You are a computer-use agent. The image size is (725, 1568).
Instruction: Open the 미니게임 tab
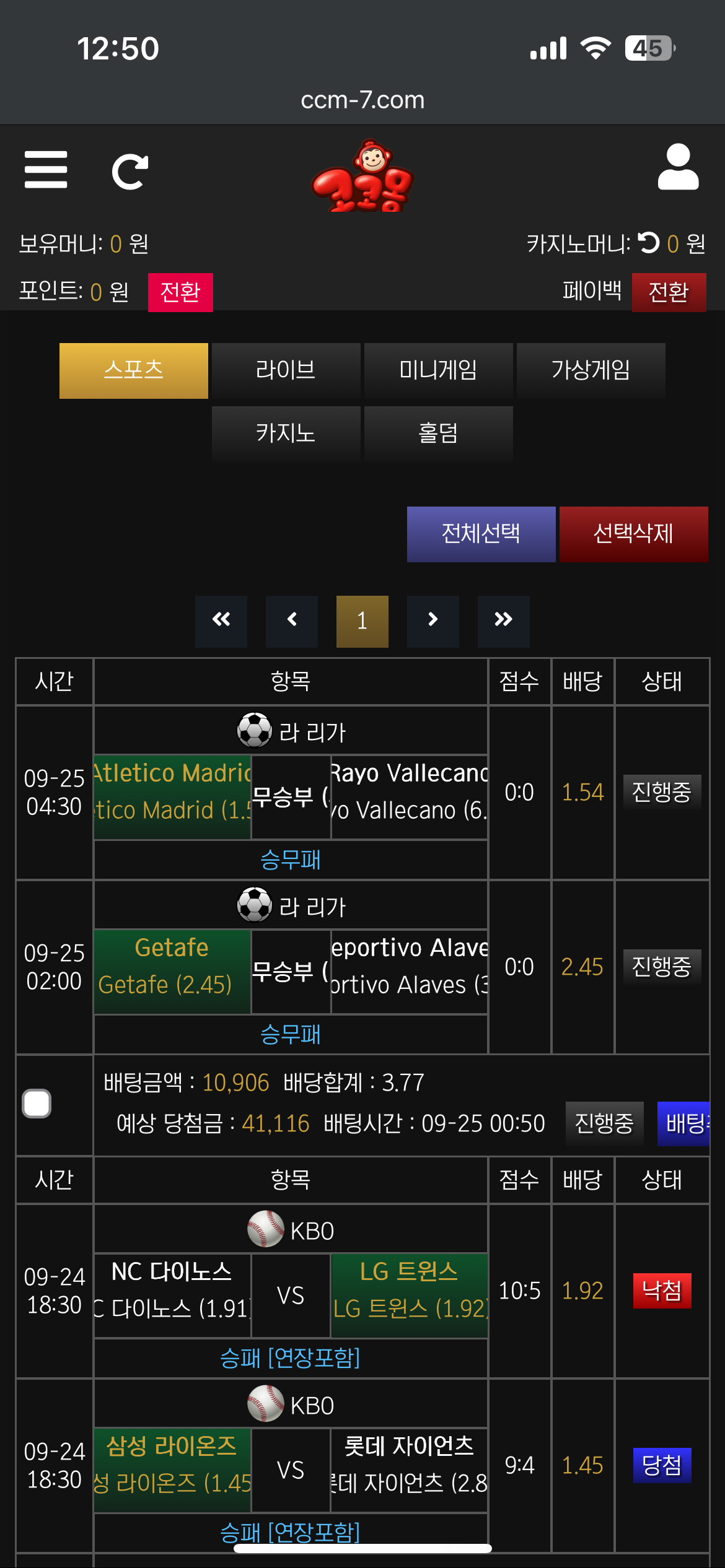coord(438,370)
